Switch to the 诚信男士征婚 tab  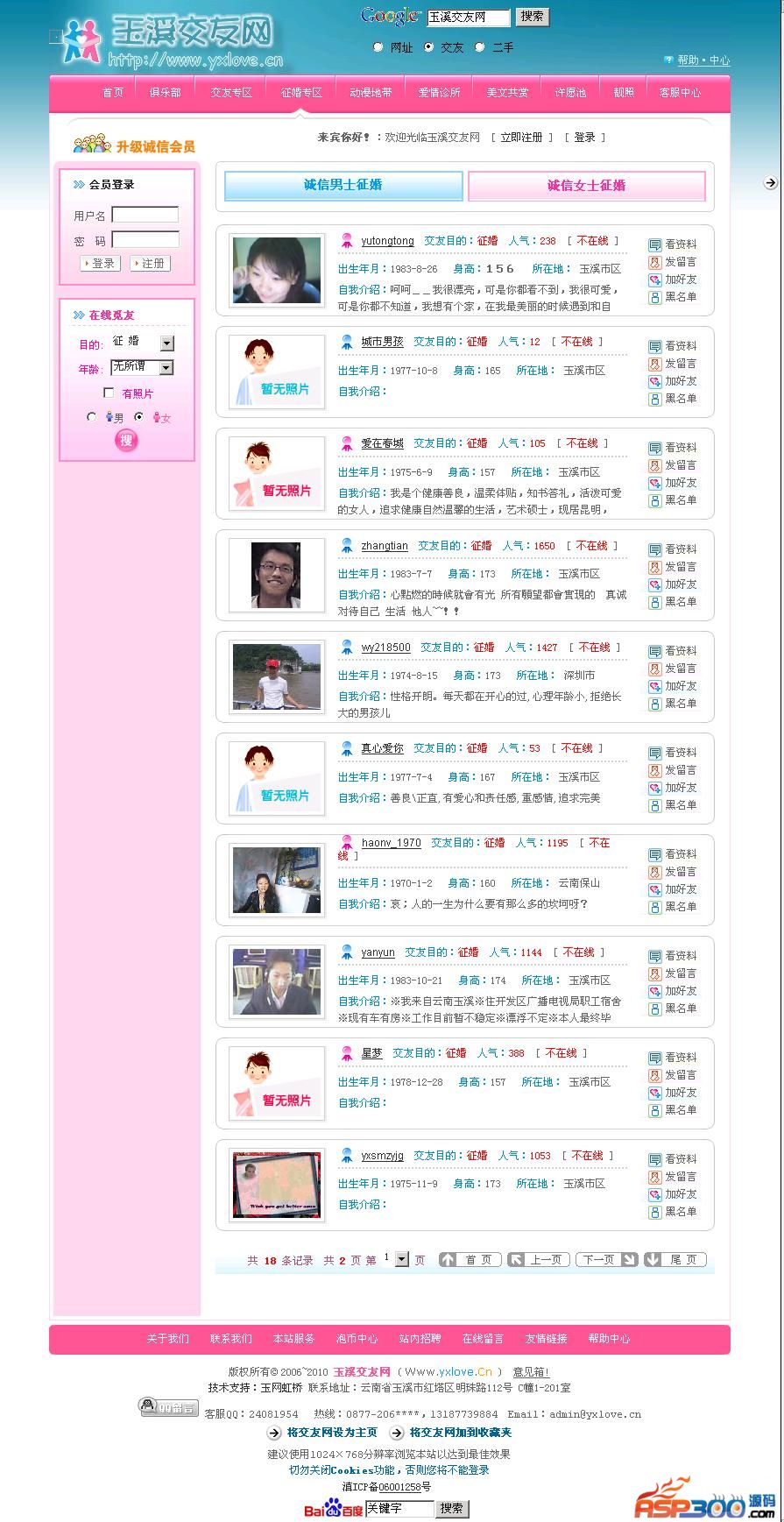[x=343, y=185]
